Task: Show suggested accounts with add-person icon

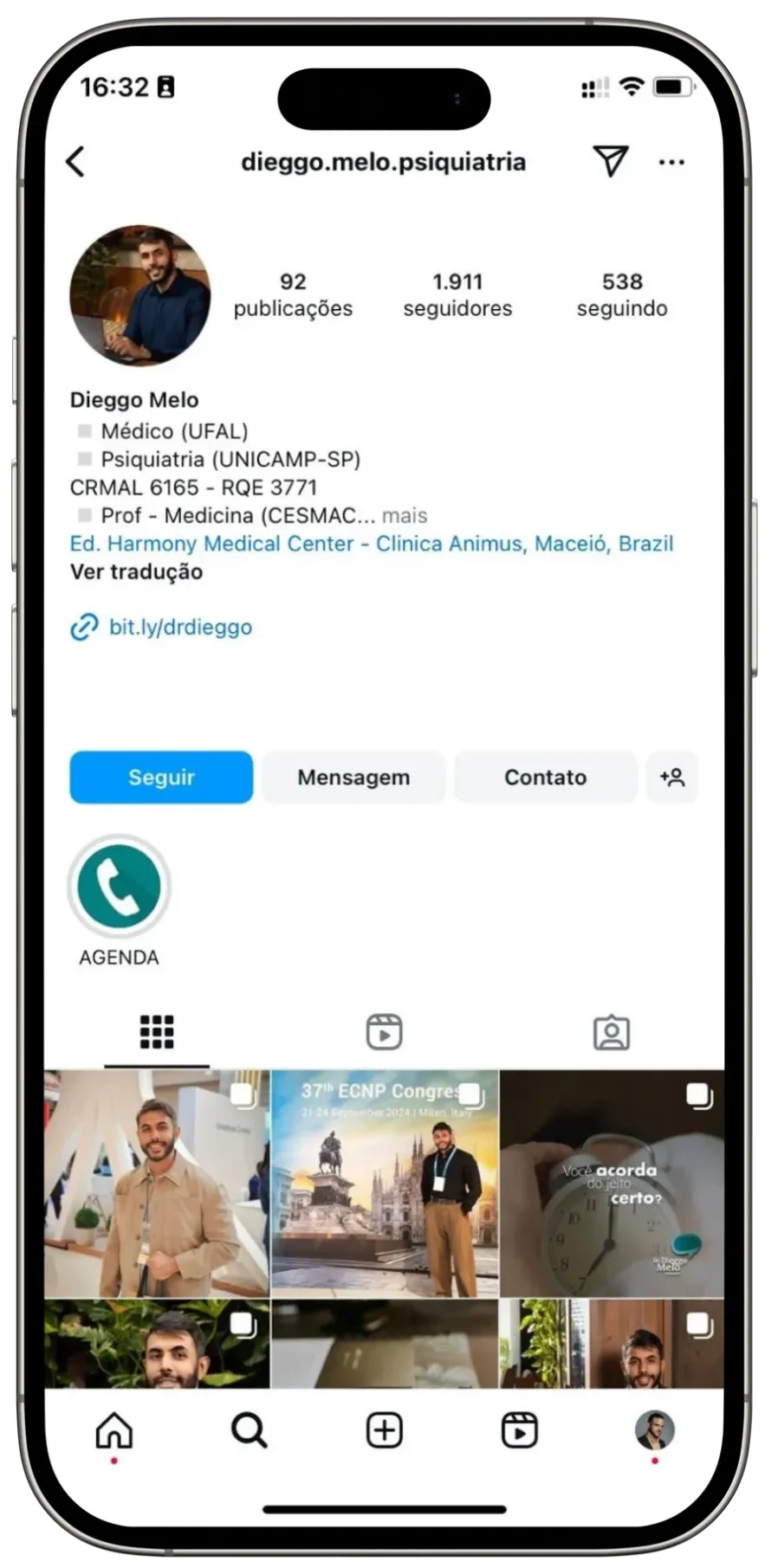Action: click(672, 777)
